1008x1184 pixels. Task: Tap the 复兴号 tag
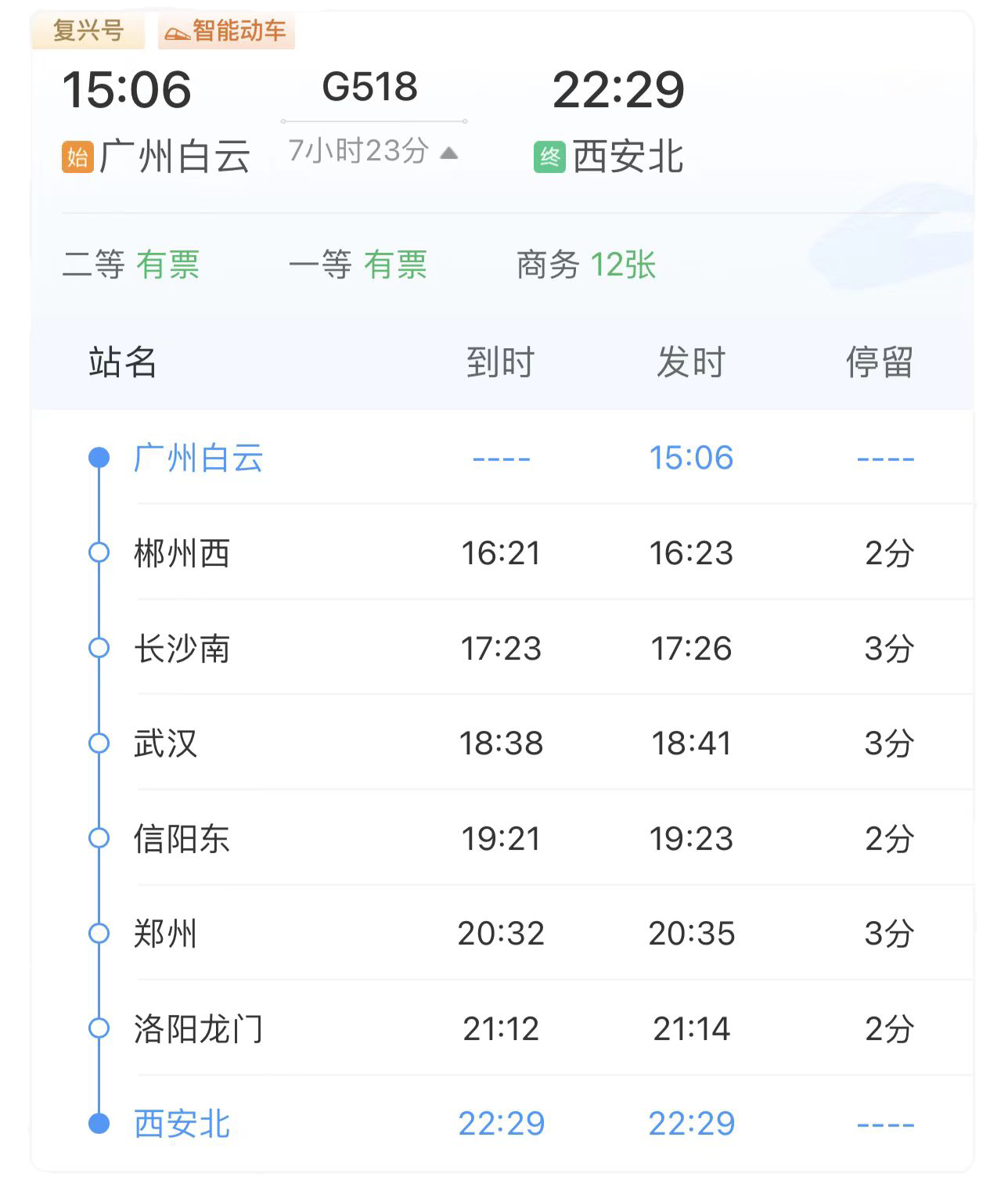coord(88,31)
